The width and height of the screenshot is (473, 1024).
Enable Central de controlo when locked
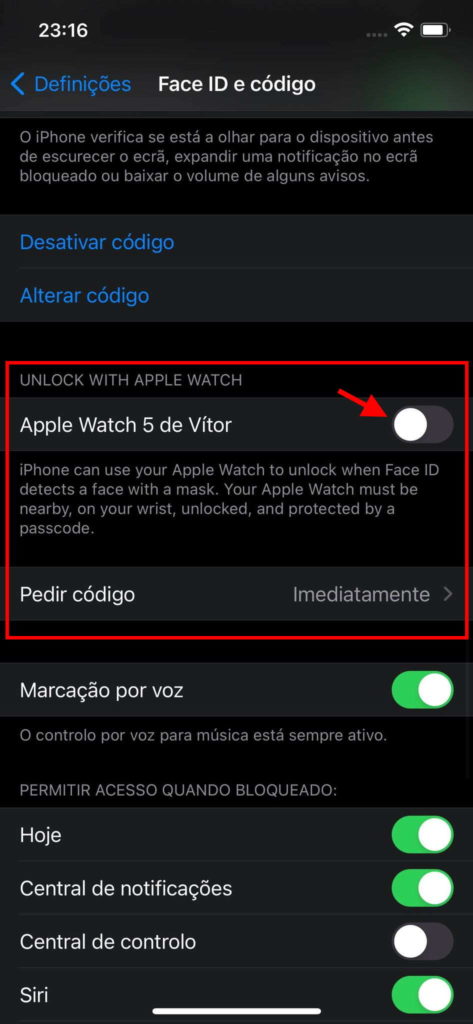tap(423, 942)
